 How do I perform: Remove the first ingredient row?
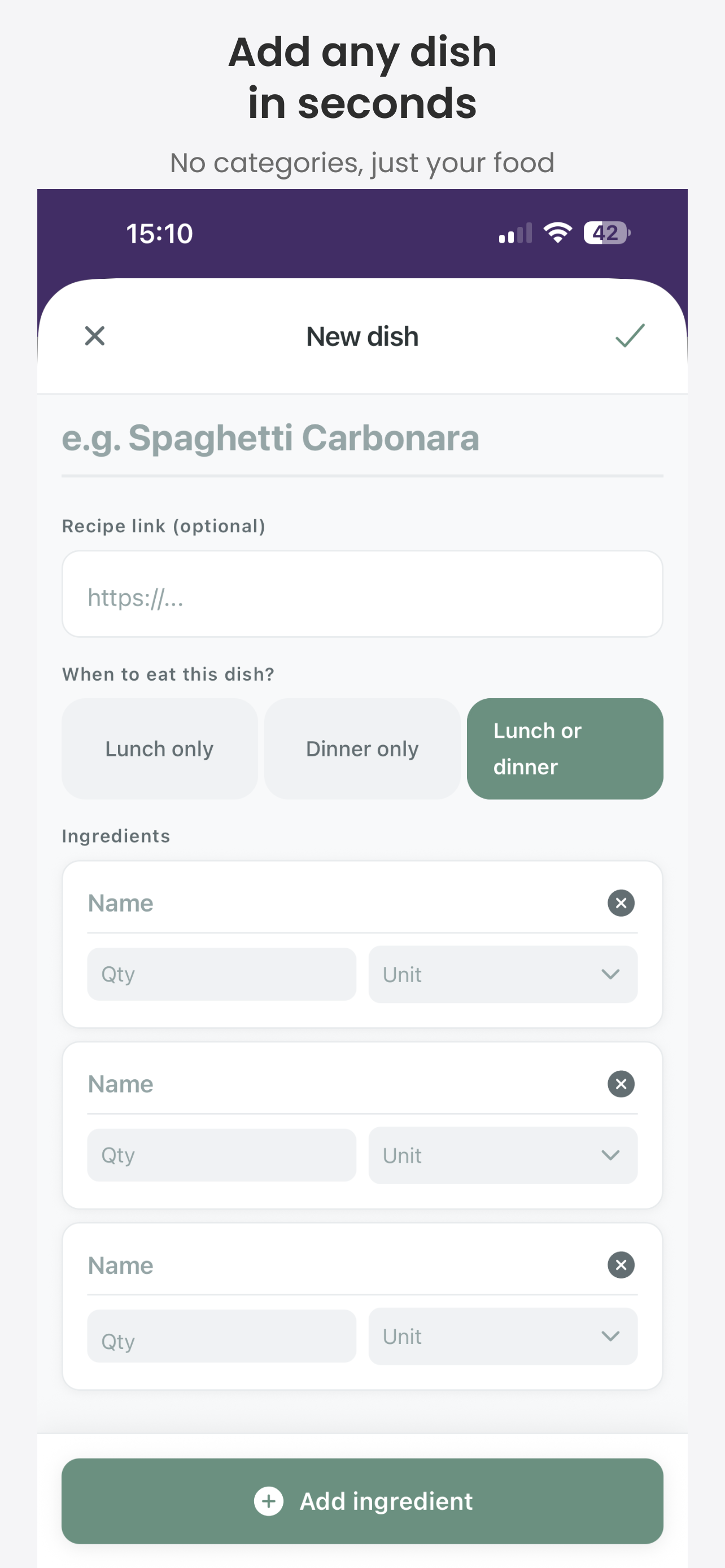click(621, 903)
